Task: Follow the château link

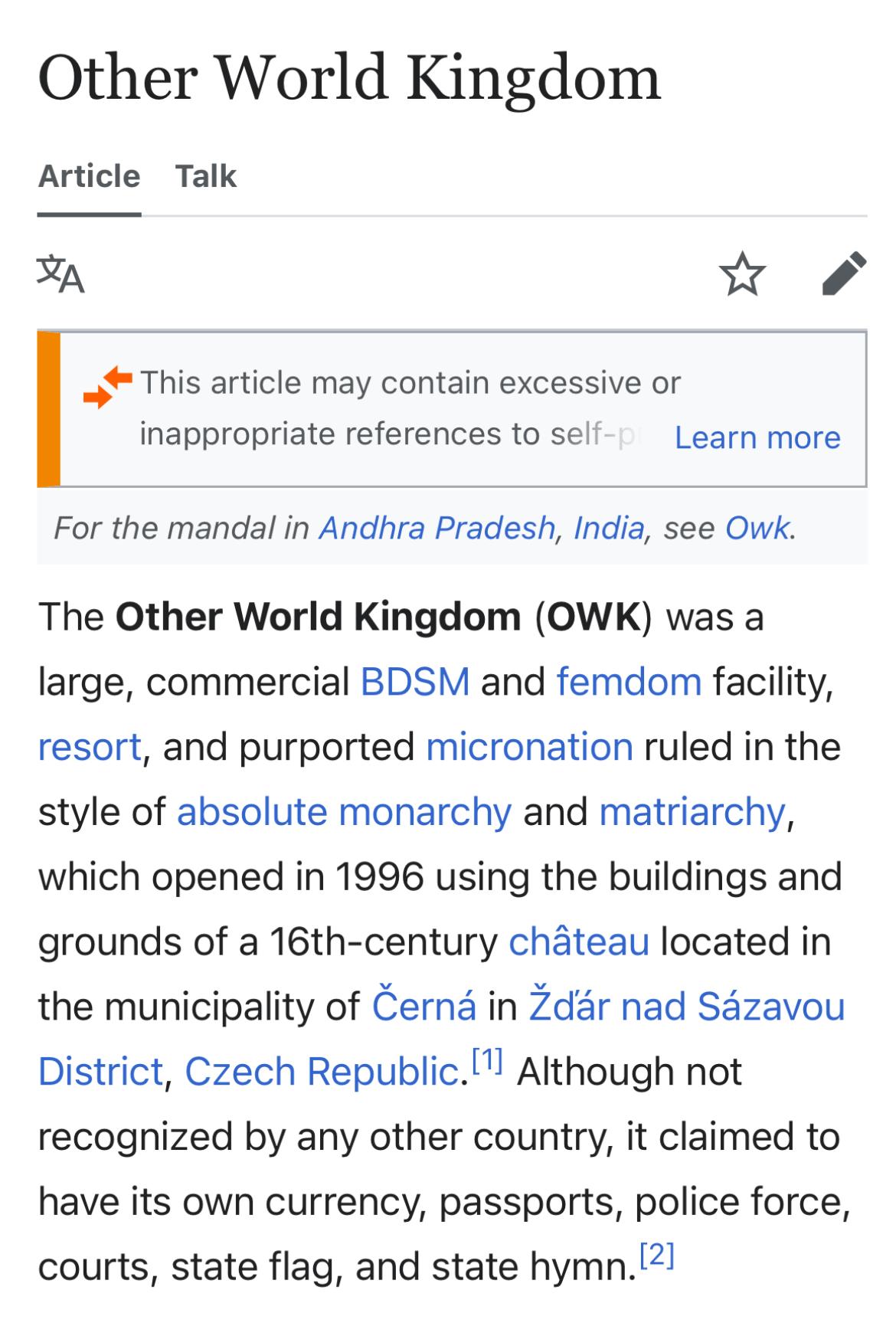Action: point(579,941)
